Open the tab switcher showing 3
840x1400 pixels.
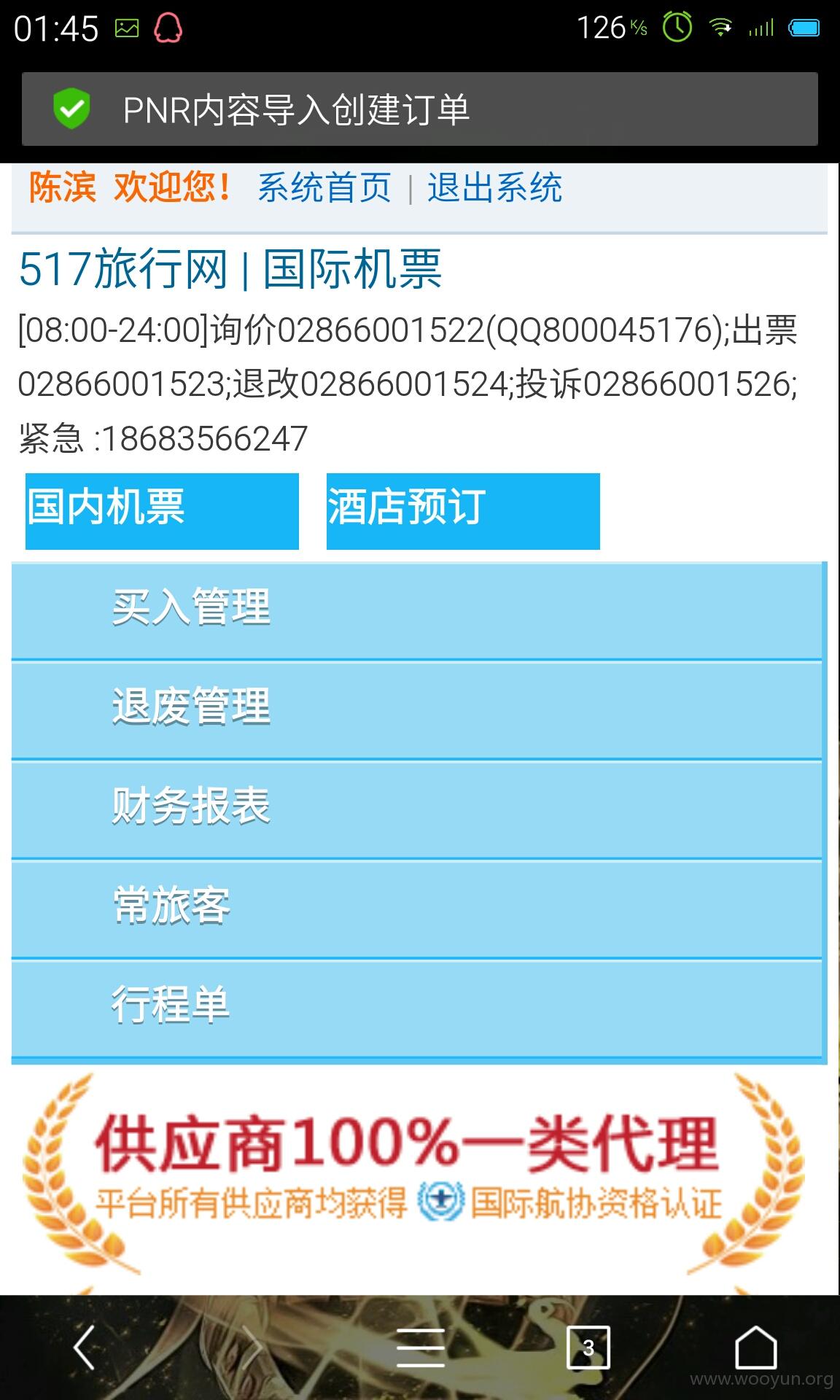[x=588, y=1347]
